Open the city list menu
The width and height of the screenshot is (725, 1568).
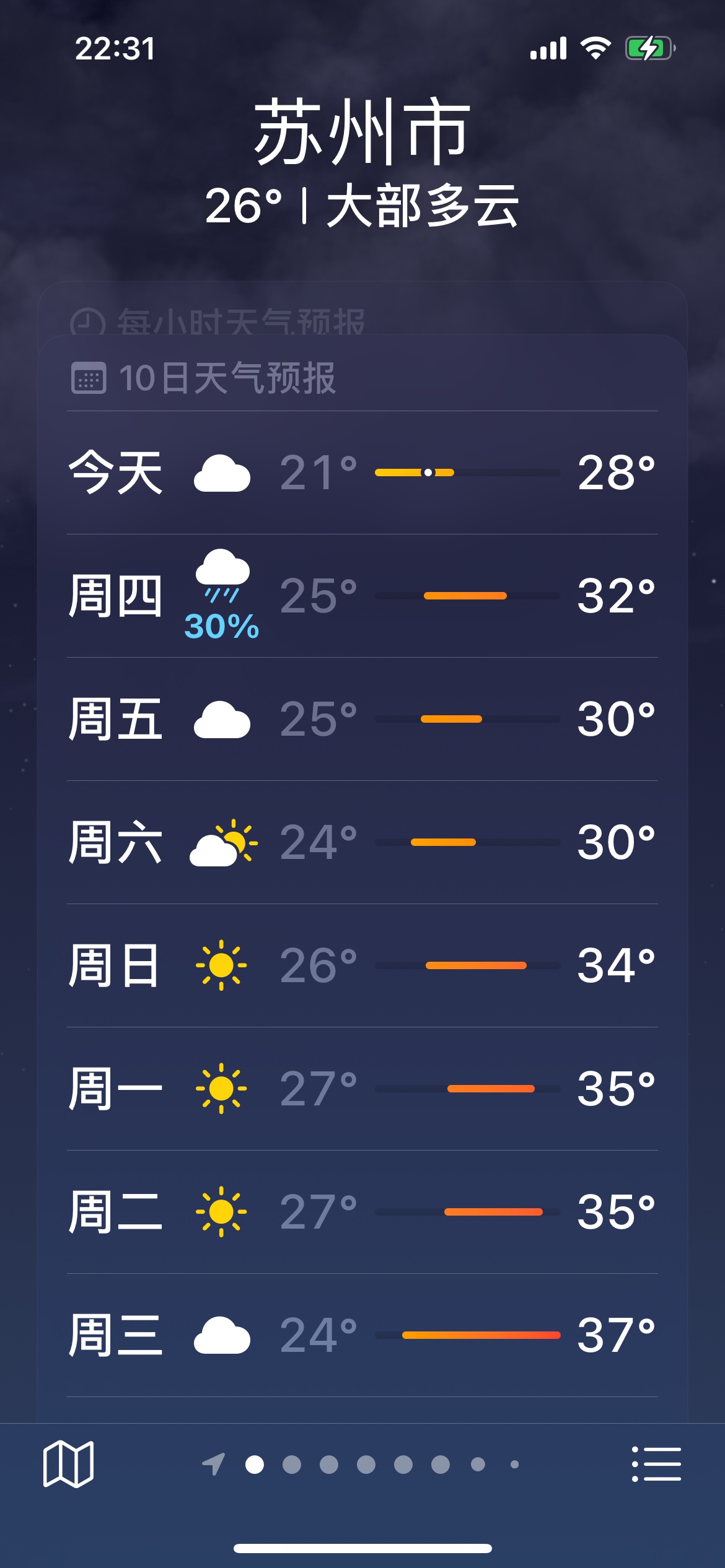[656, 1464]
